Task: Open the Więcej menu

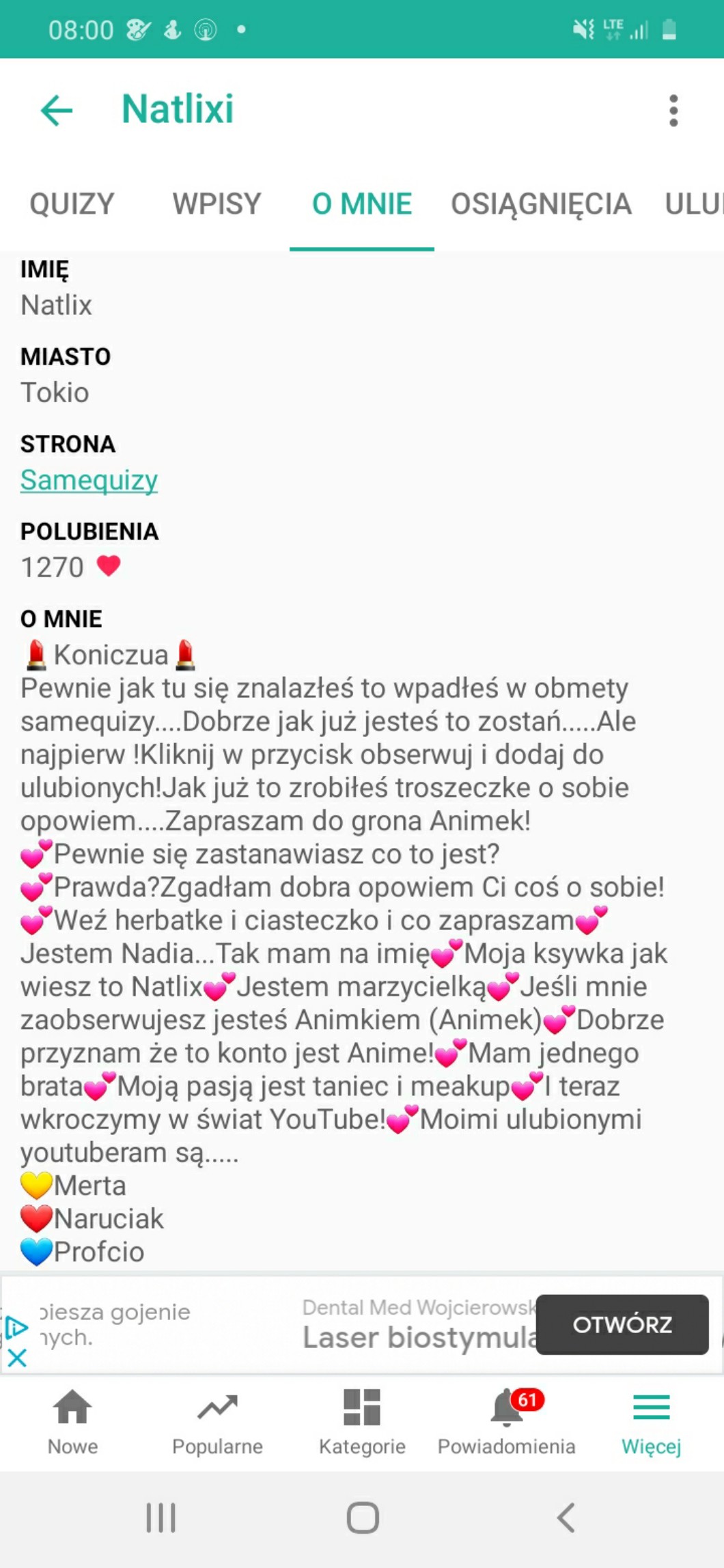Action: tap(651, 1422)
